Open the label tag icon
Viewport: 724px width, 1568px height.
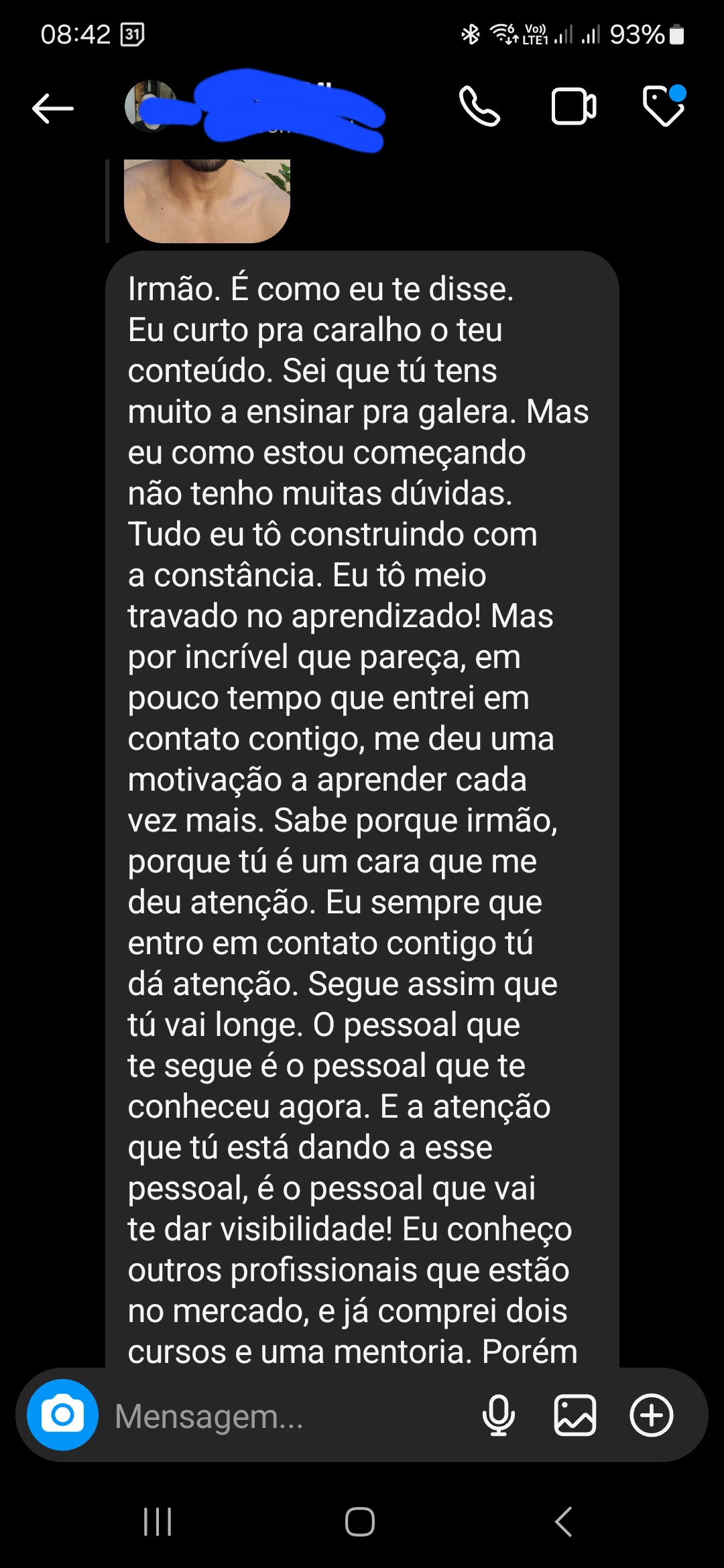click(664, 106)
